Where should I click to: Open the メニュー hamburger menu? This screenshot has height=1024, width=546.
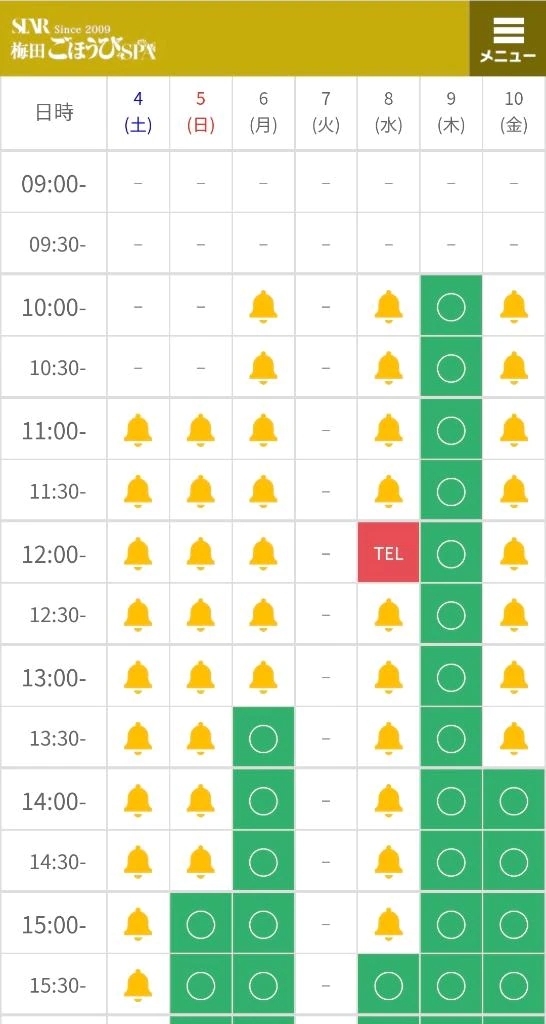[507, 39]
